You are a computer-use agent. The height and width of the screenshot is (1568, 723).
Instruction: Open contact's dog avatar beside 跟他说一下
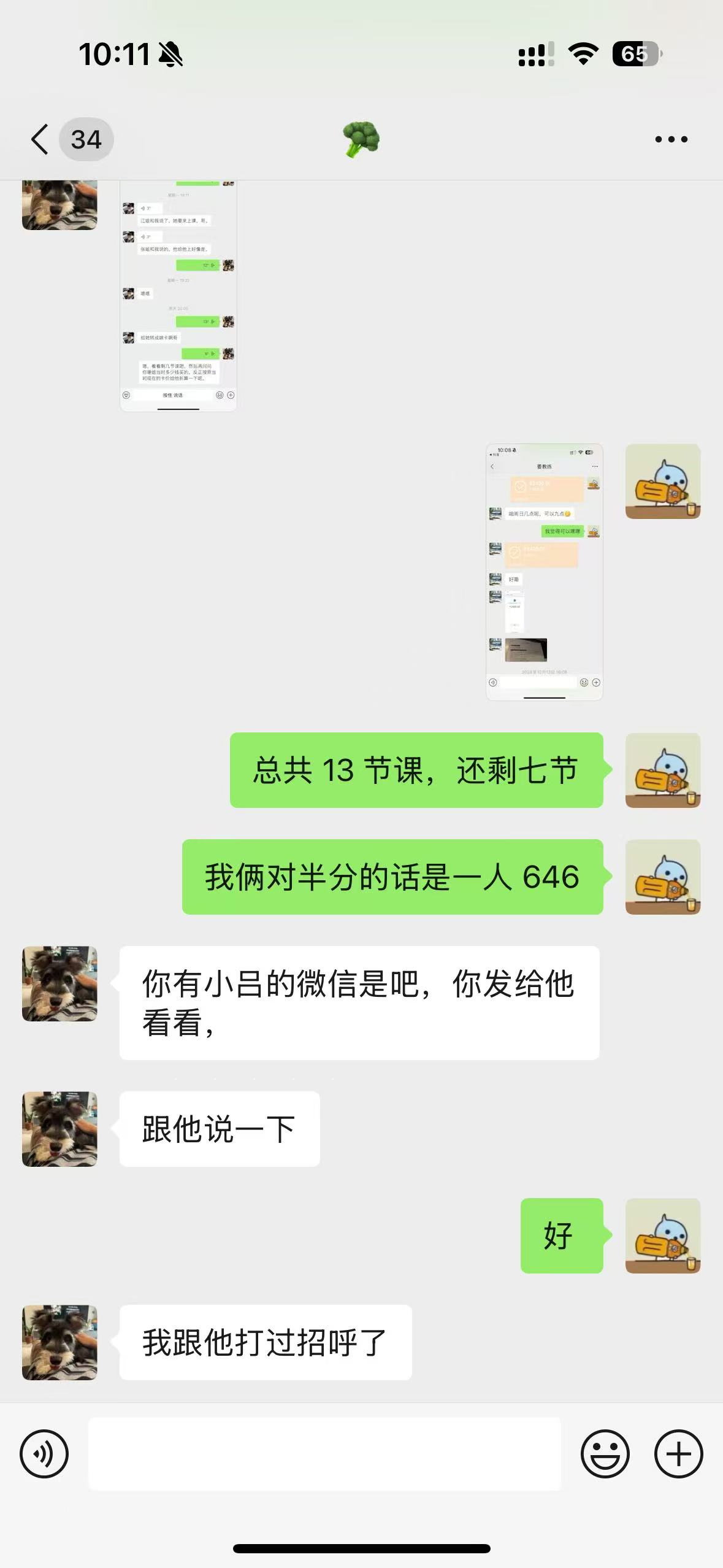coord(59,1128)
